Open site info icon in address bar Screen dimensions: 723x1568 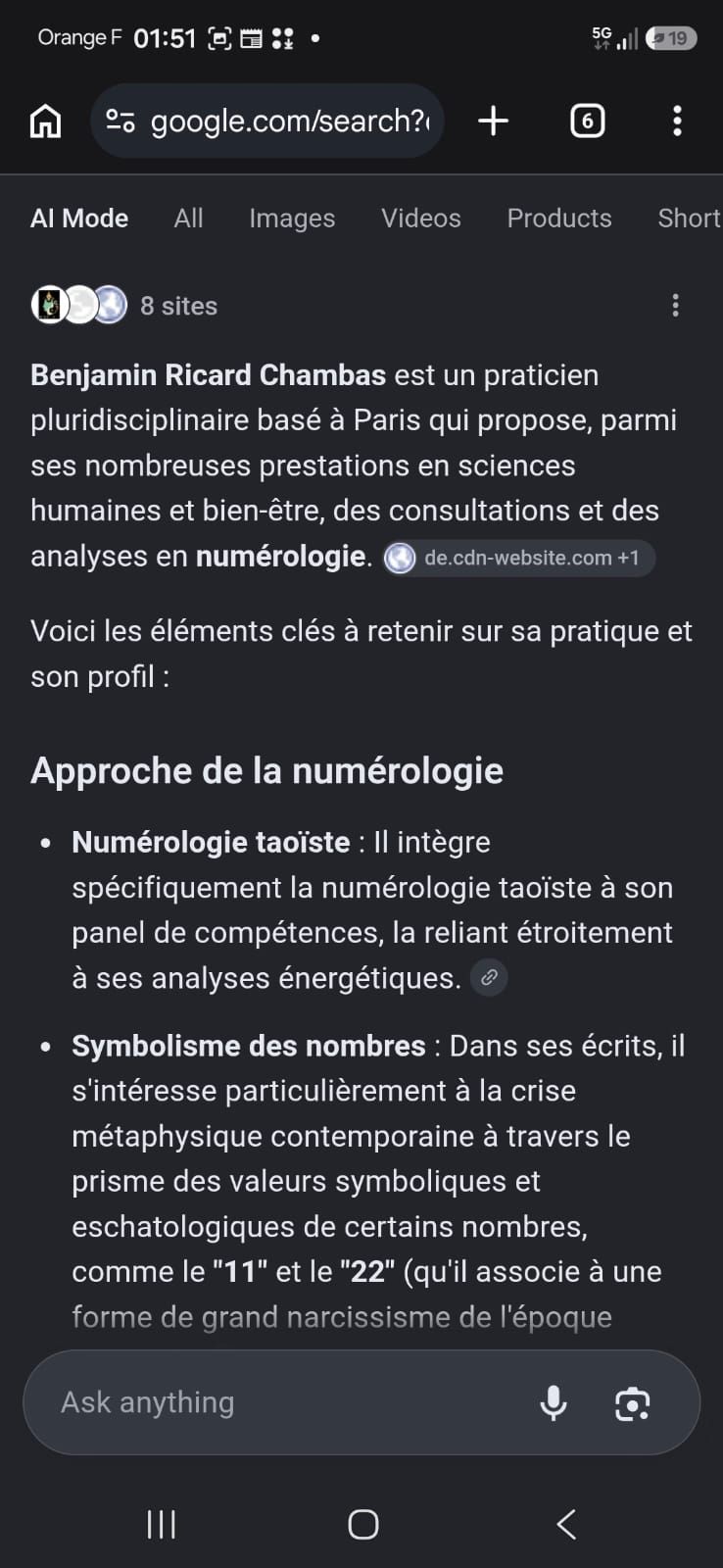pyautogui.click(x=120, y=121)
